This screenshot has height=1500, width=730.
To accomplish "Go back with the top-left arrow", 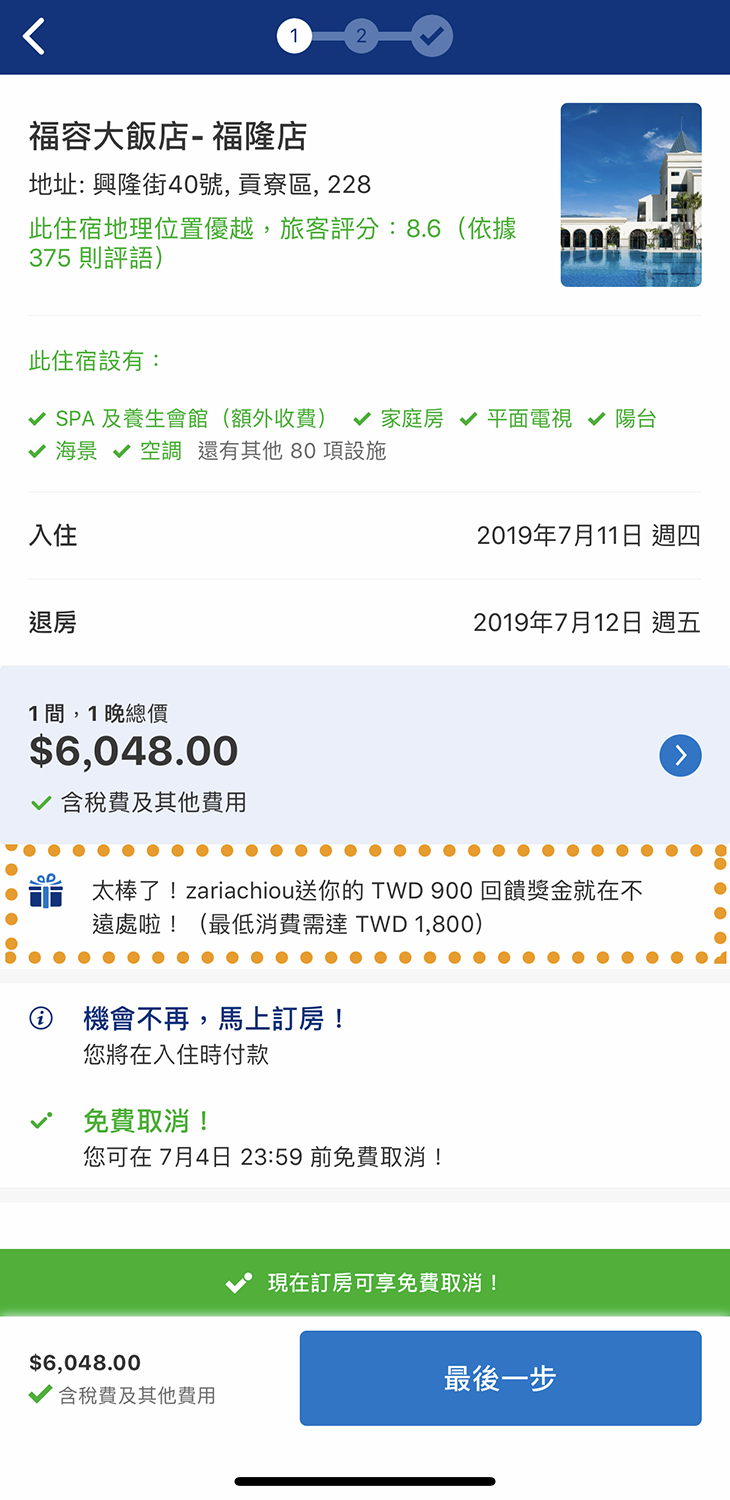I will (34, 37).
